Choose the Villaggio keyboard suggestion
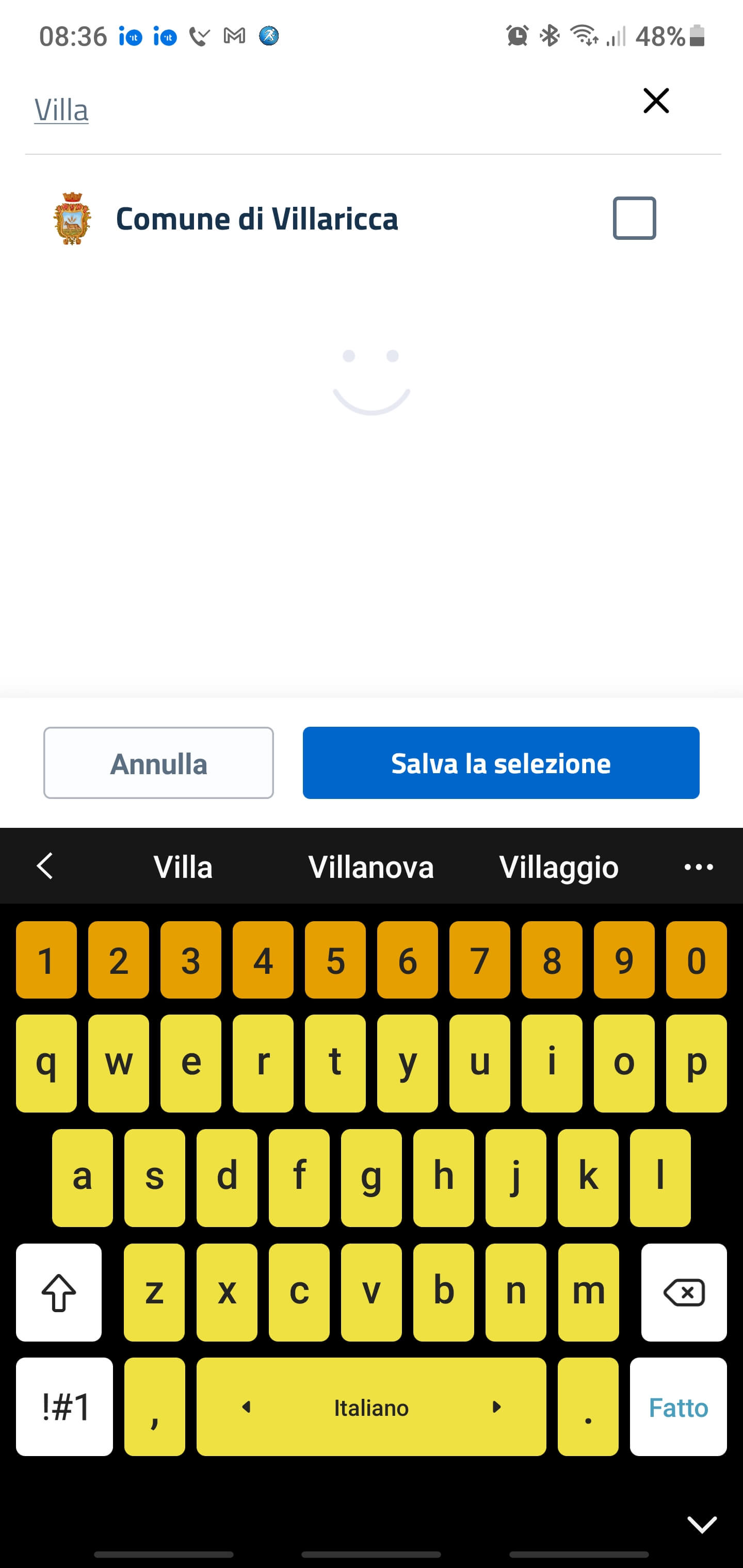This screenshot has width=743, height=1568. [x=558, y=867]
